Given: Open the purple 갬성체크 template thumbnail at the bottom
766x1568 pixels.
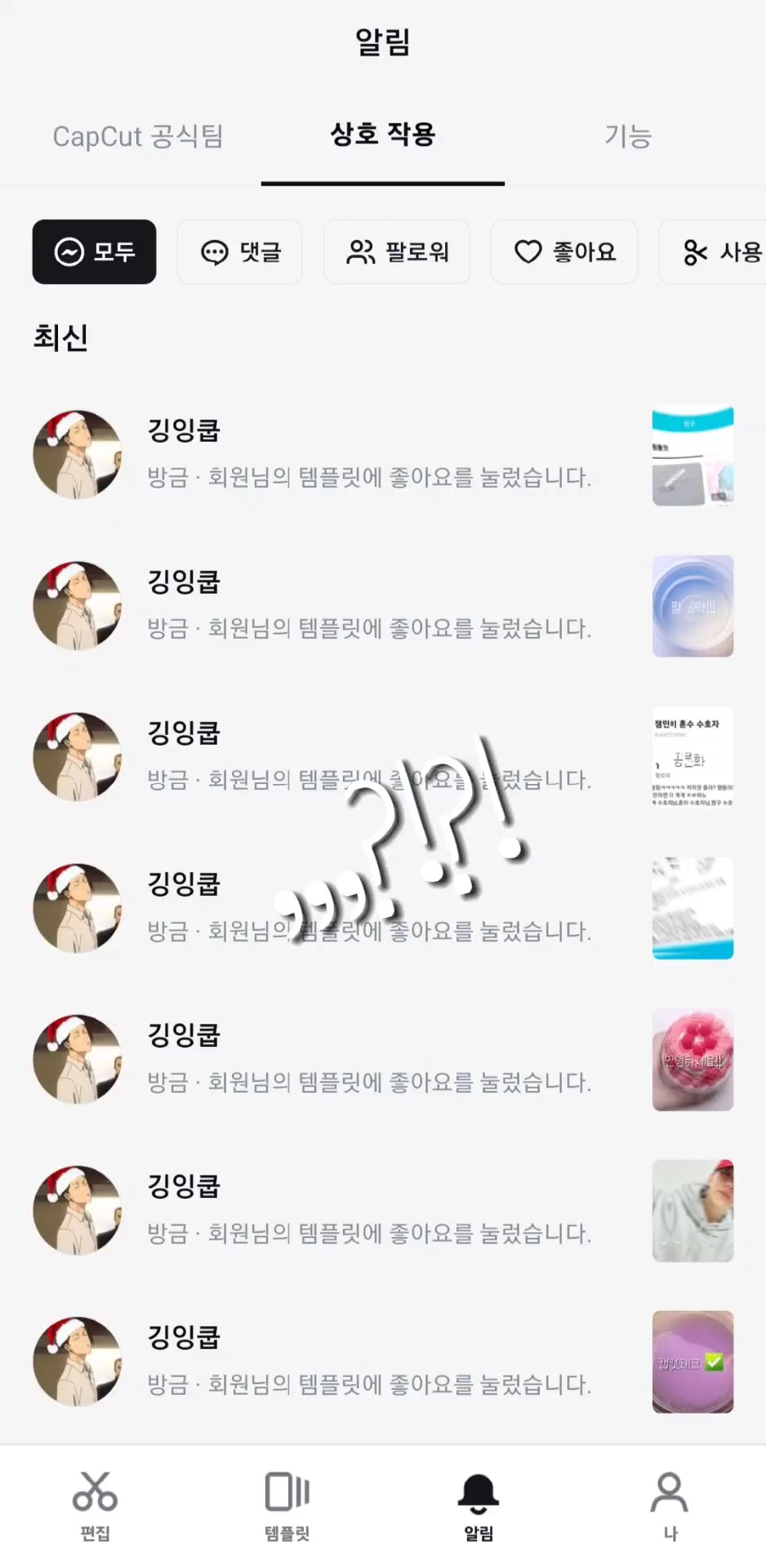Looking at the screenshot, I should click(x=693, y=1361).
